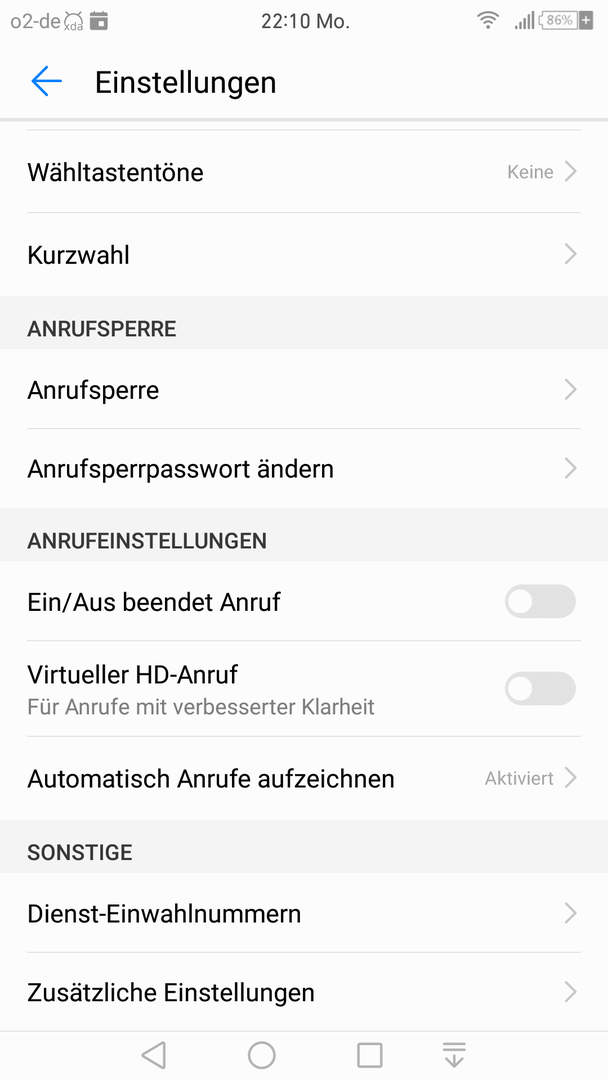The width and height of the screenshot is (608, 1080).
Task: Enable Virtueller HD-Anruf switch
Action: pyautogui.click(x=540, y=688)
